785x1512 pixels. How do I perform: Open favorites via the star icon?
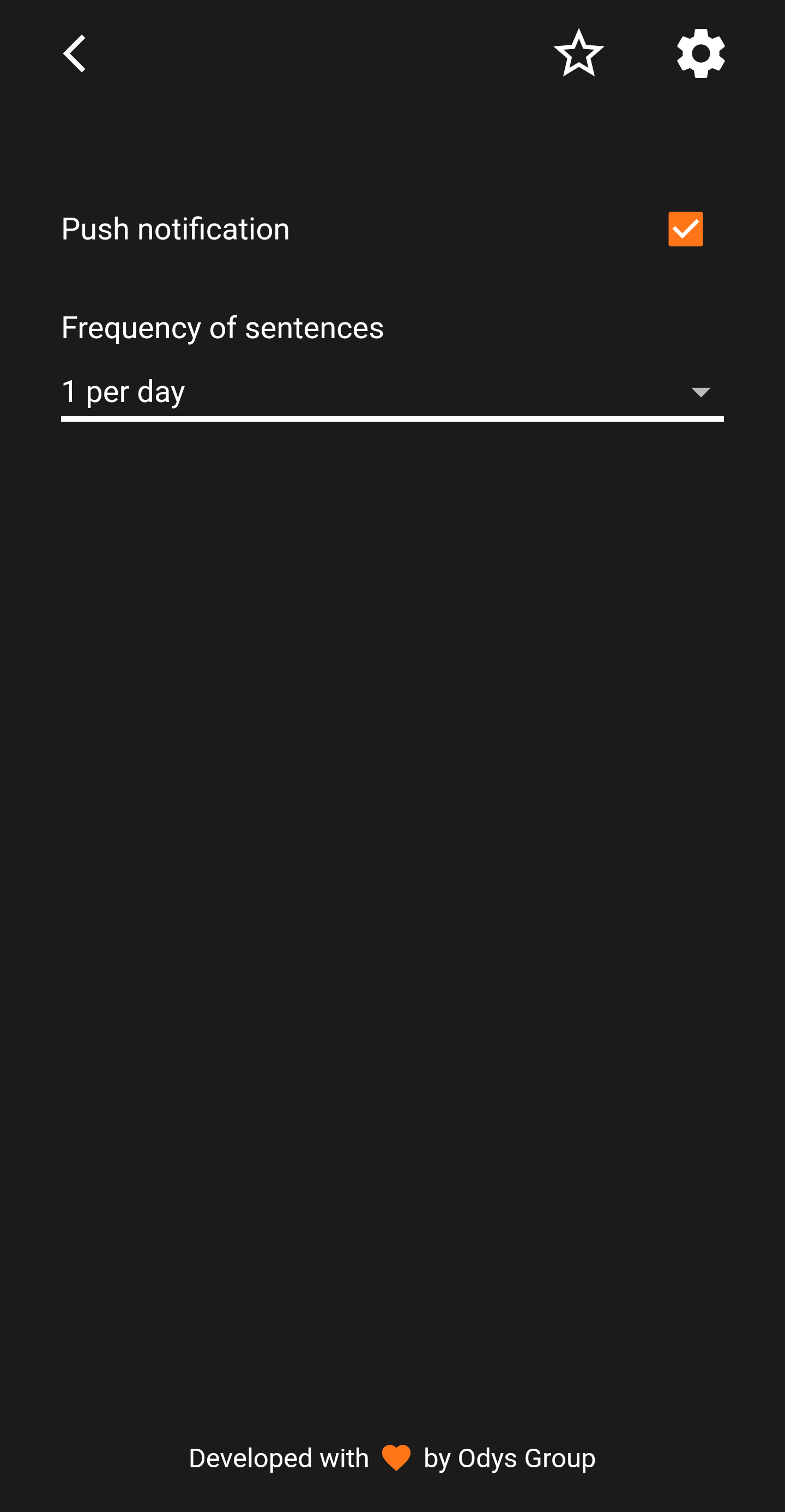578,53
